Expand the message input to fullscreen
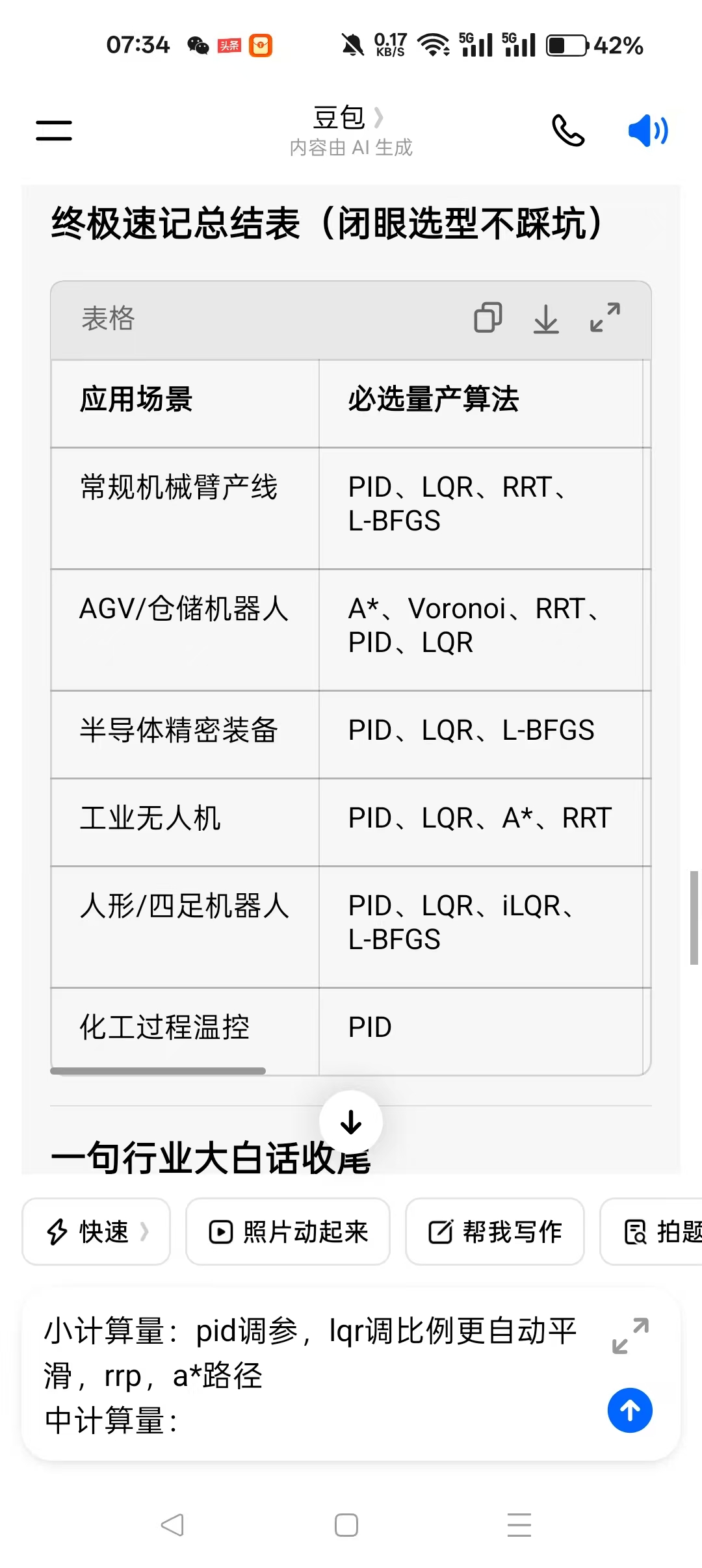The height and width of the screenshot is (1568, 702). [630, 1335]
